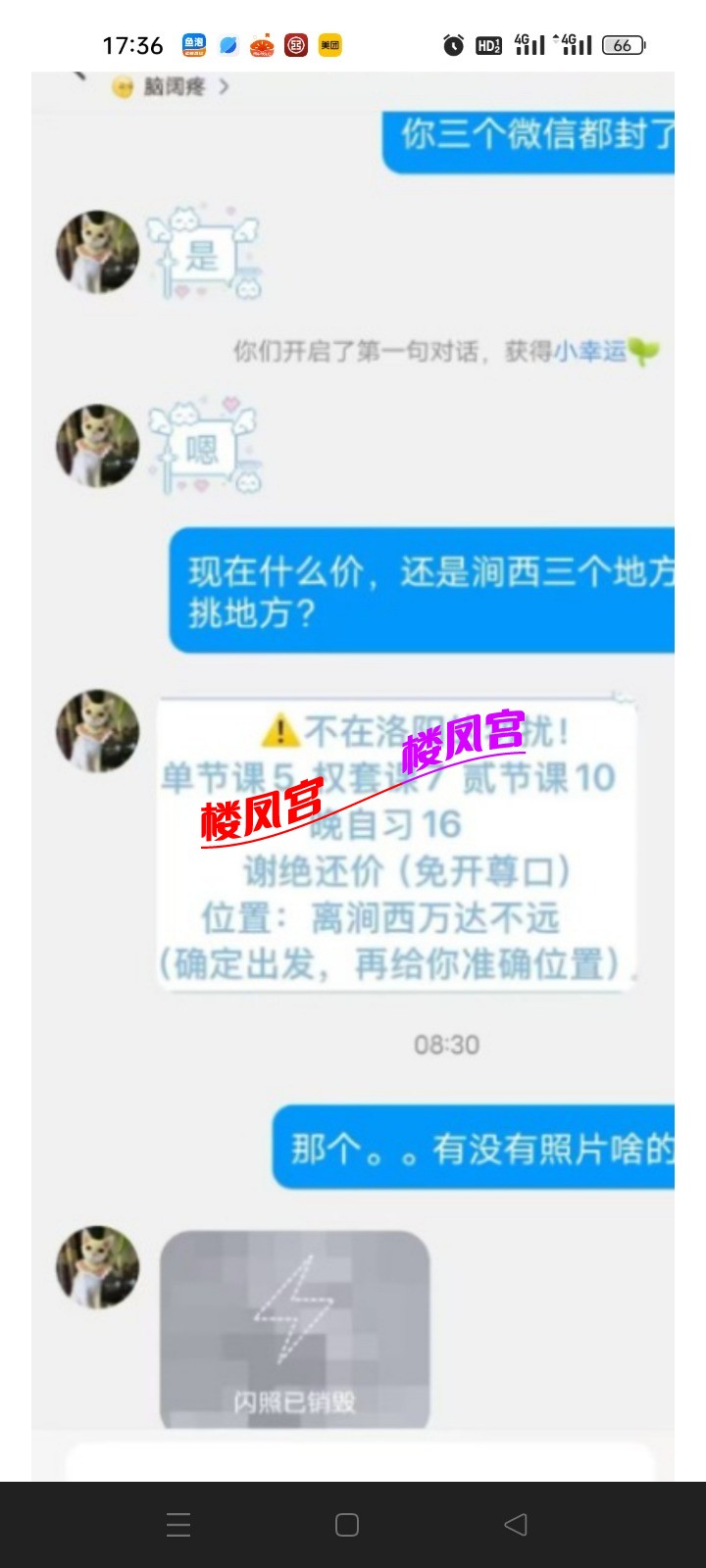Select the blue browser icon in status bar
Viewport: 706px width, 1568px height.
click(x=227, y=45)
